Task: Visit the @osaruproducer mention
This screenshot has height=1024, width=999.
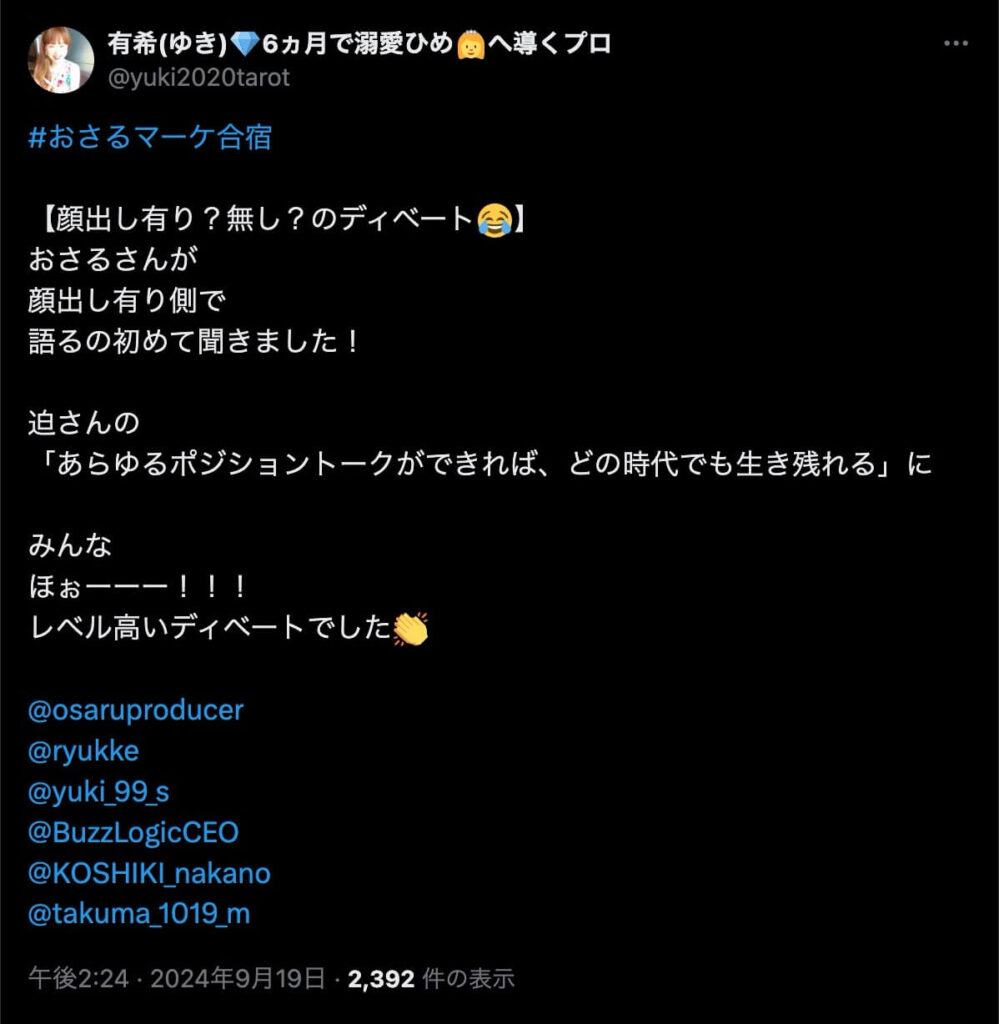Action: click(x=137, y=710)
